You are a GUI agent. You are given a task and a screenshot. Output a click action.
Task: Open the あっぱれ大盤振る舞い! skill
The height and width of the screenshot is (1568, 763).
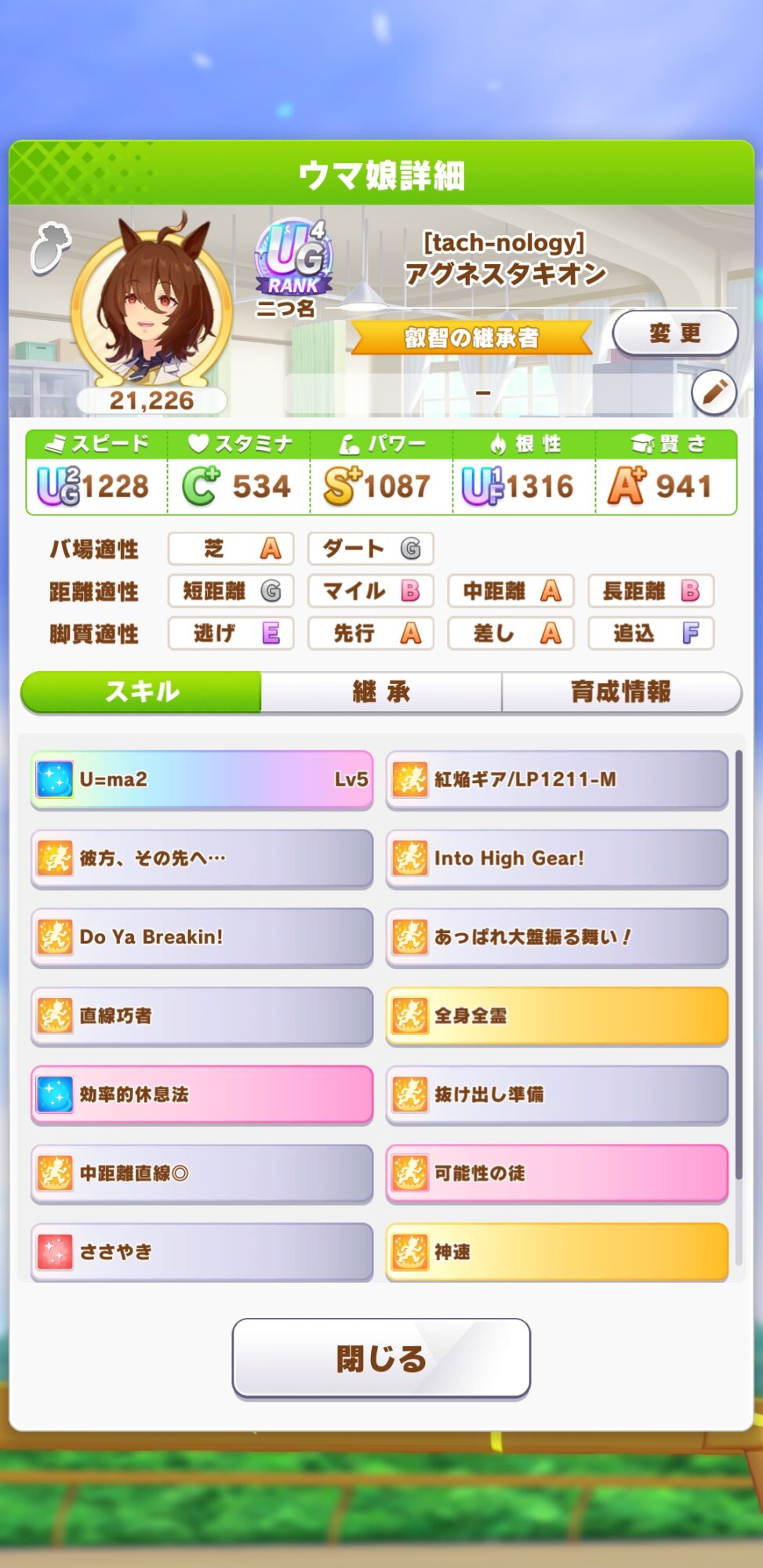[557, 937]
